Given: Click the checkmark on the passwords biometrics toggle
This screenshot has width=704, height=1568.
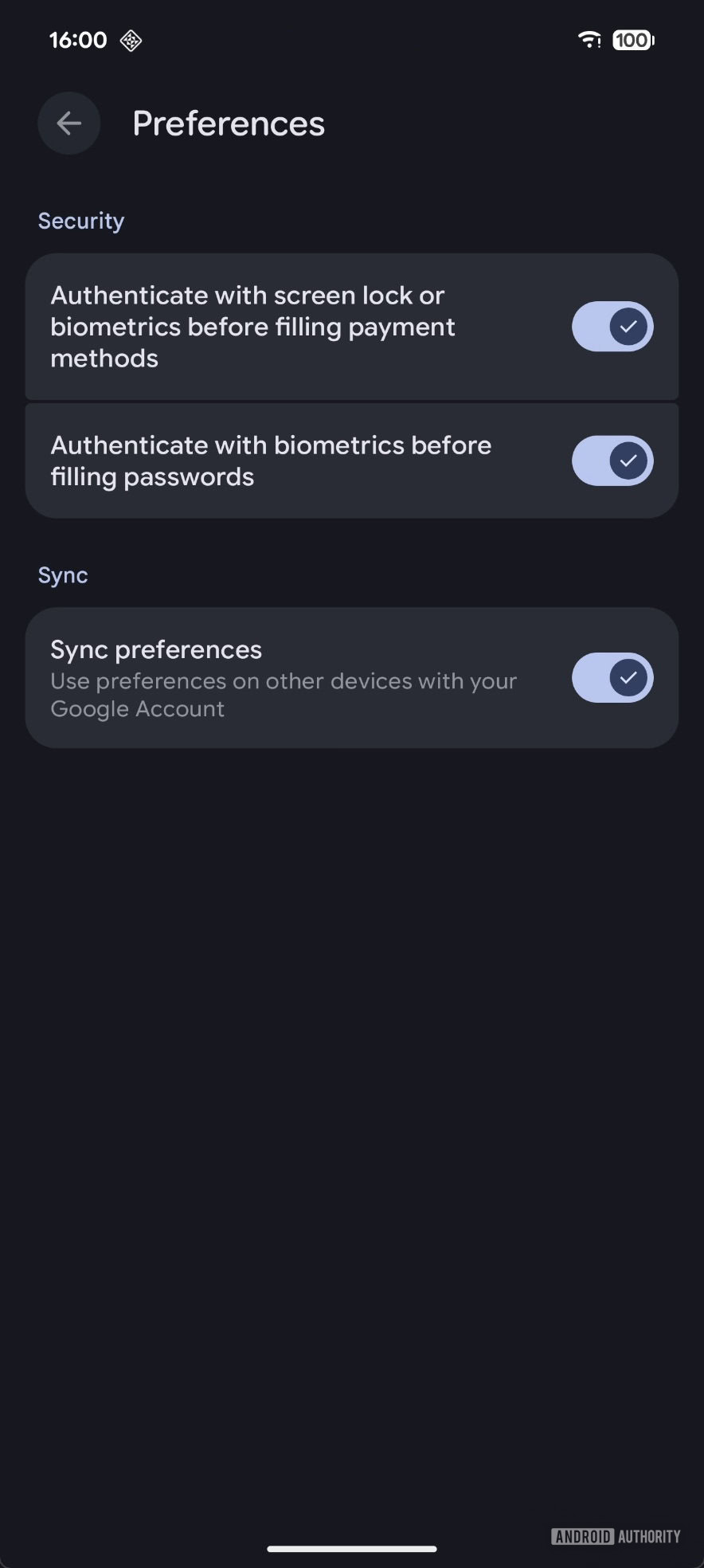Looking at the screenshot, I should [628, 461].
